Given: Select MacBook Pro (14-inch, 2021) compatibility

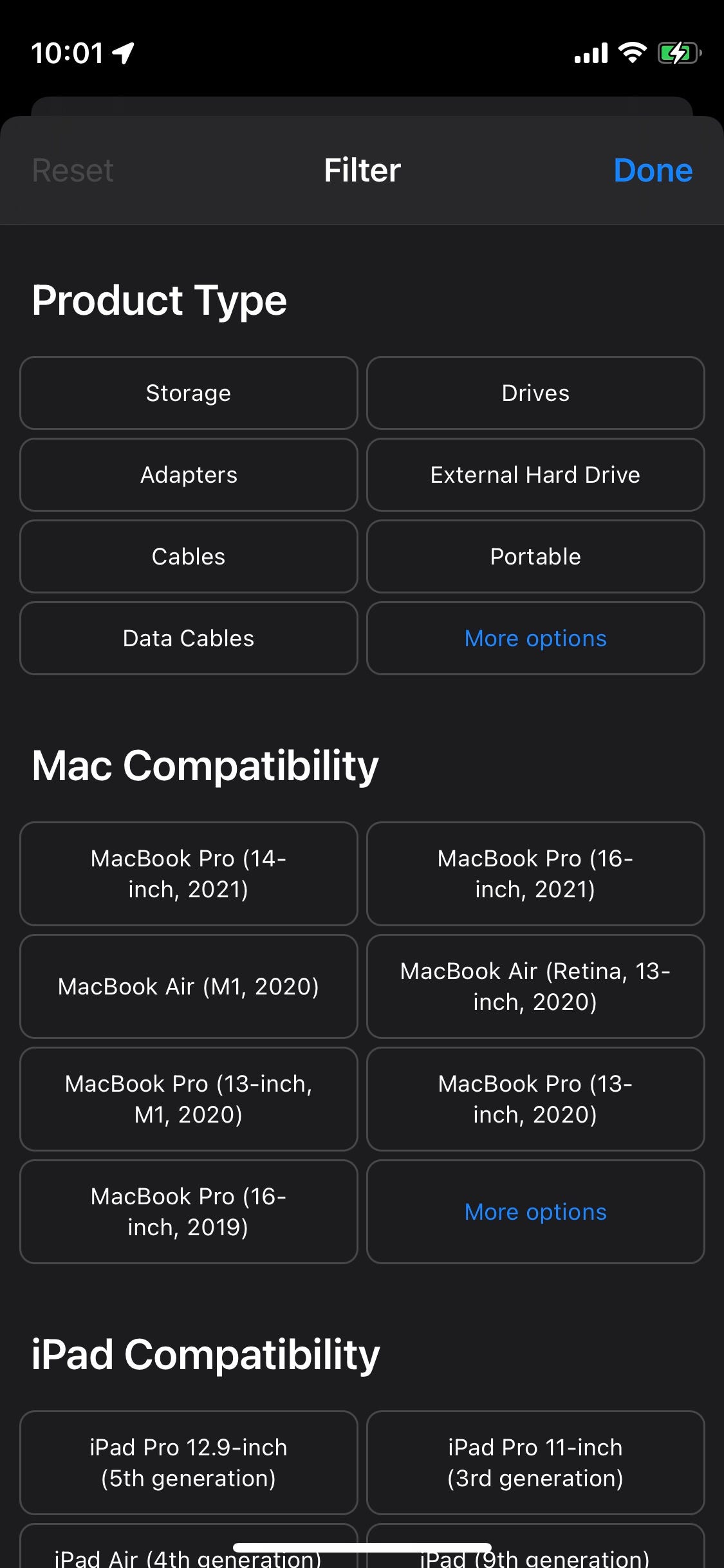Looking at the screenshot, I should [189, 873].
